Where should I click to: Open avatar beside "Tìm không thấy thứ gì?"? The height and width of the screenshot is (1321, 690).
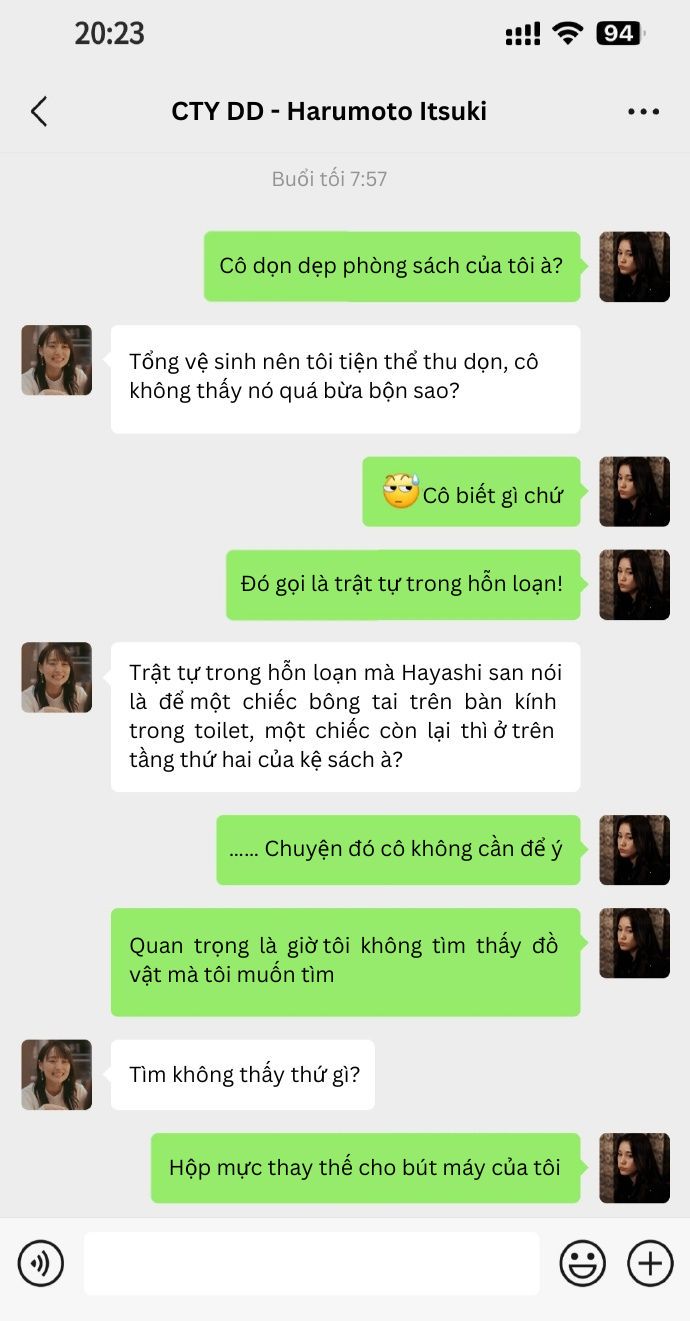[x=56, y=1074]
